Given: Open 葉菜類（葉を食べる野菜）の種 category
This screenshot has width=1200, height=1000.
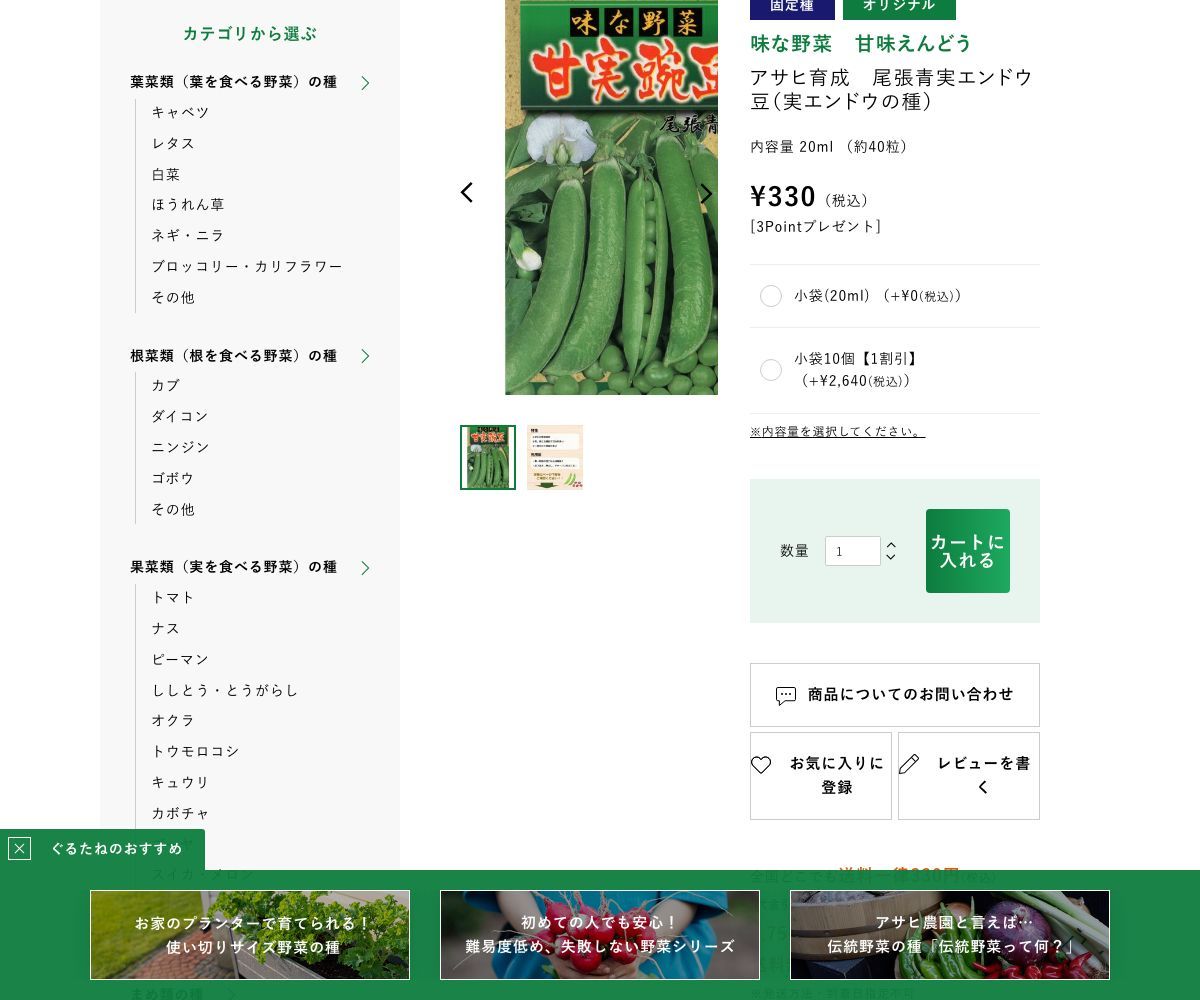Looking at the screenshot, I should pos(234,82).
